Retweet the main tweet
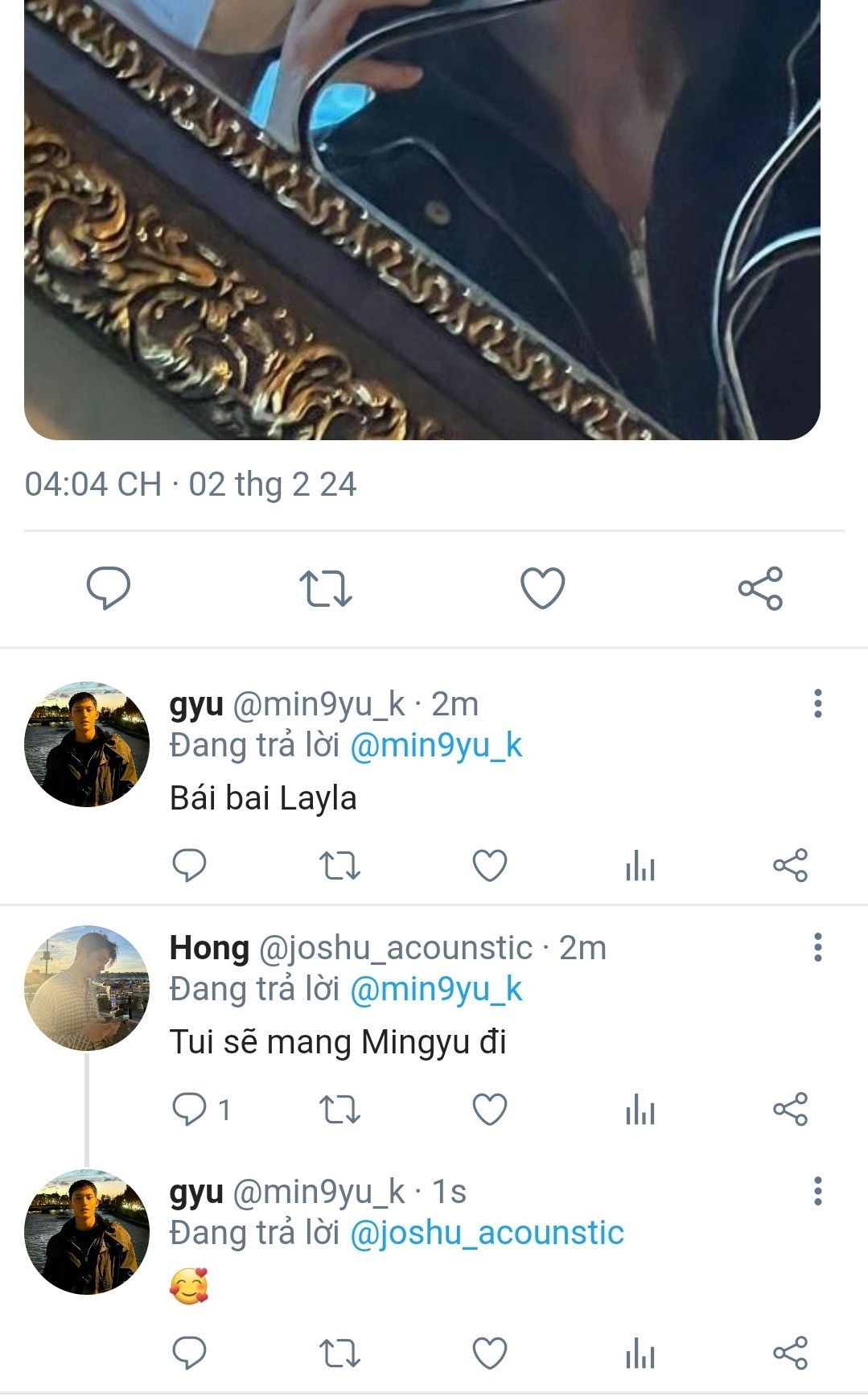This screenshot has width=868, height=1397. [326, 587]
